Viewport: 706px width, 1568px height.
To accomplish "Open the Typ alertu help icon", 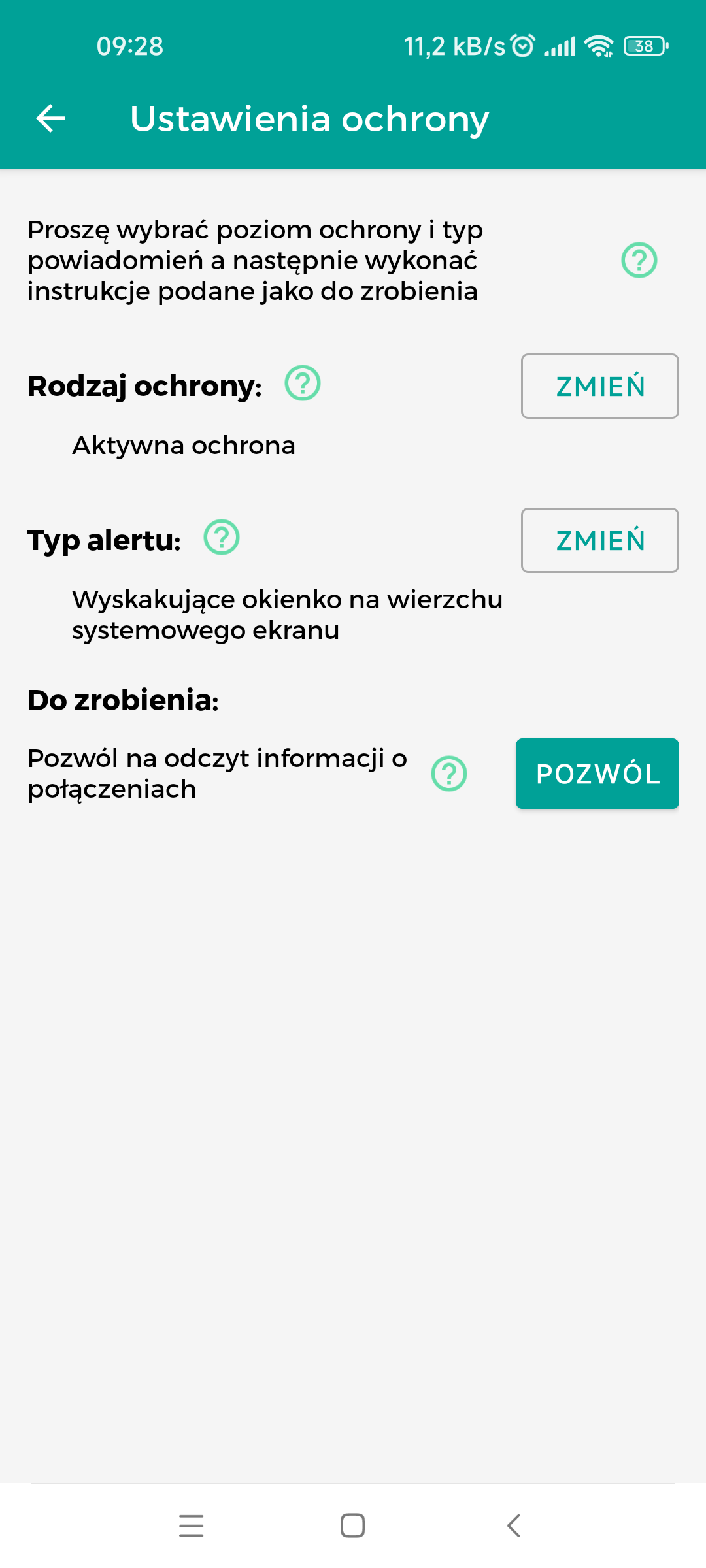I will [222, 538].
